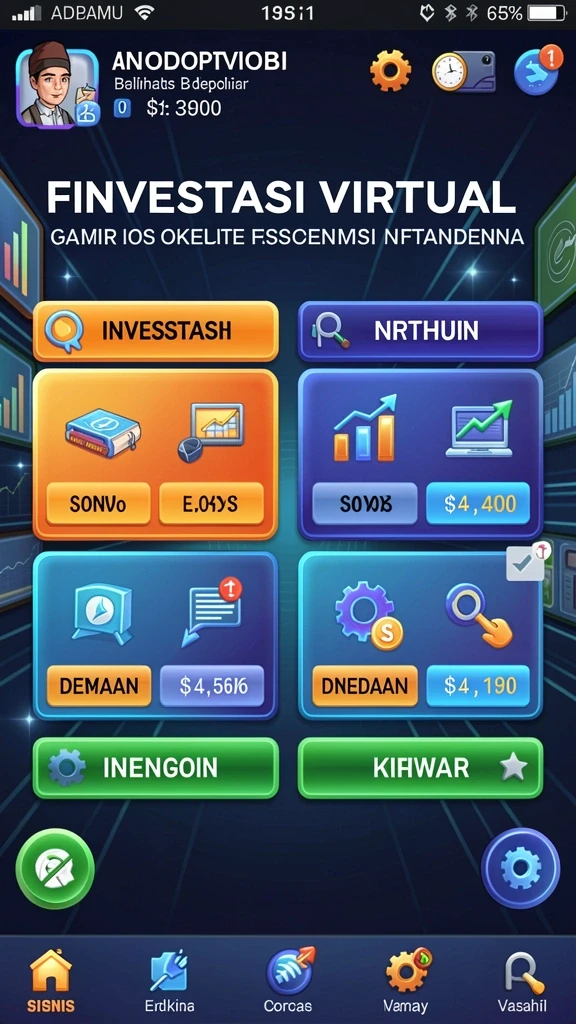Select the NRTHUIN button

(421, 331)
